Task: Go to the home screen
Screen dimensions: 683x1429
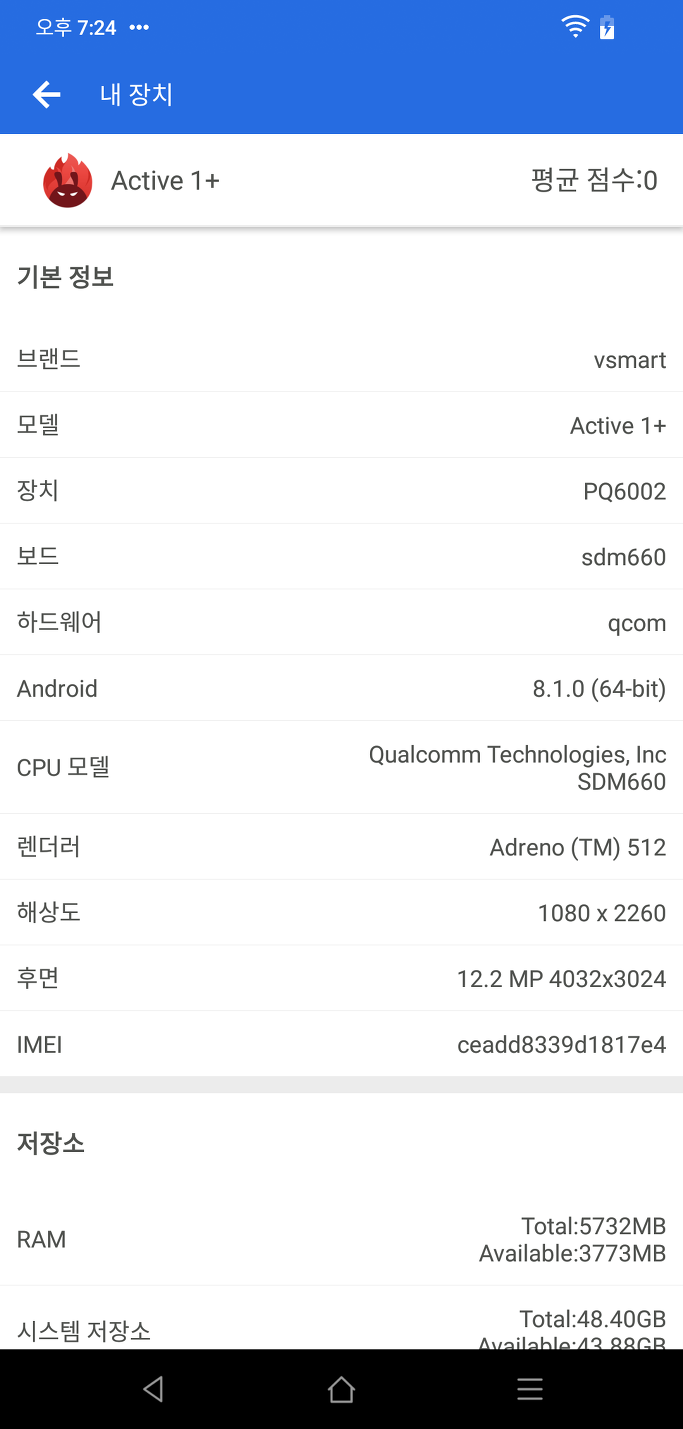Action: tap(341, 1389)
